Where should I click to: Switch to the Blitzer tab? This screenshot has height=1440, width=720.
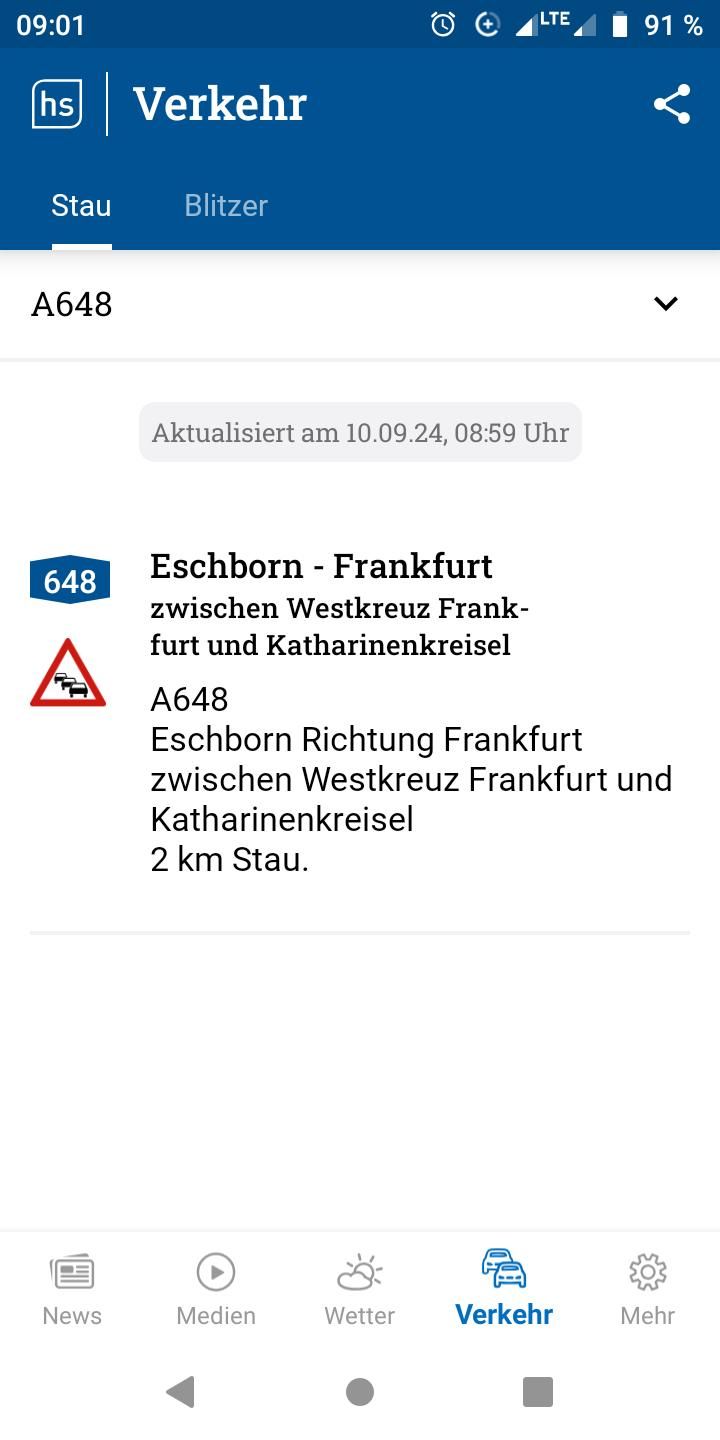(226, 206)
